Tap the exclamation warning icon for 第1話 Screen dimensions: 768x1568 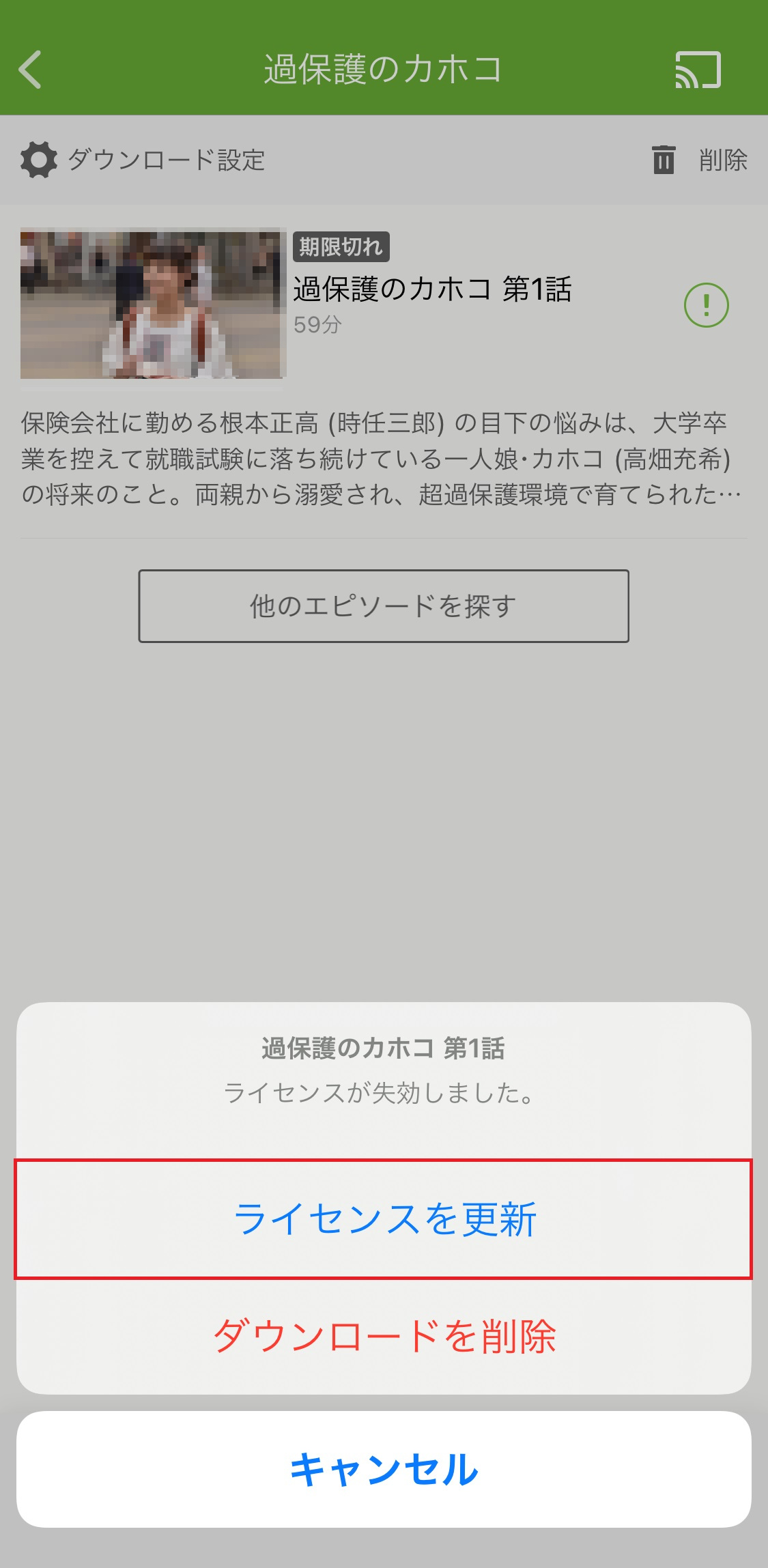pos(706,305)
